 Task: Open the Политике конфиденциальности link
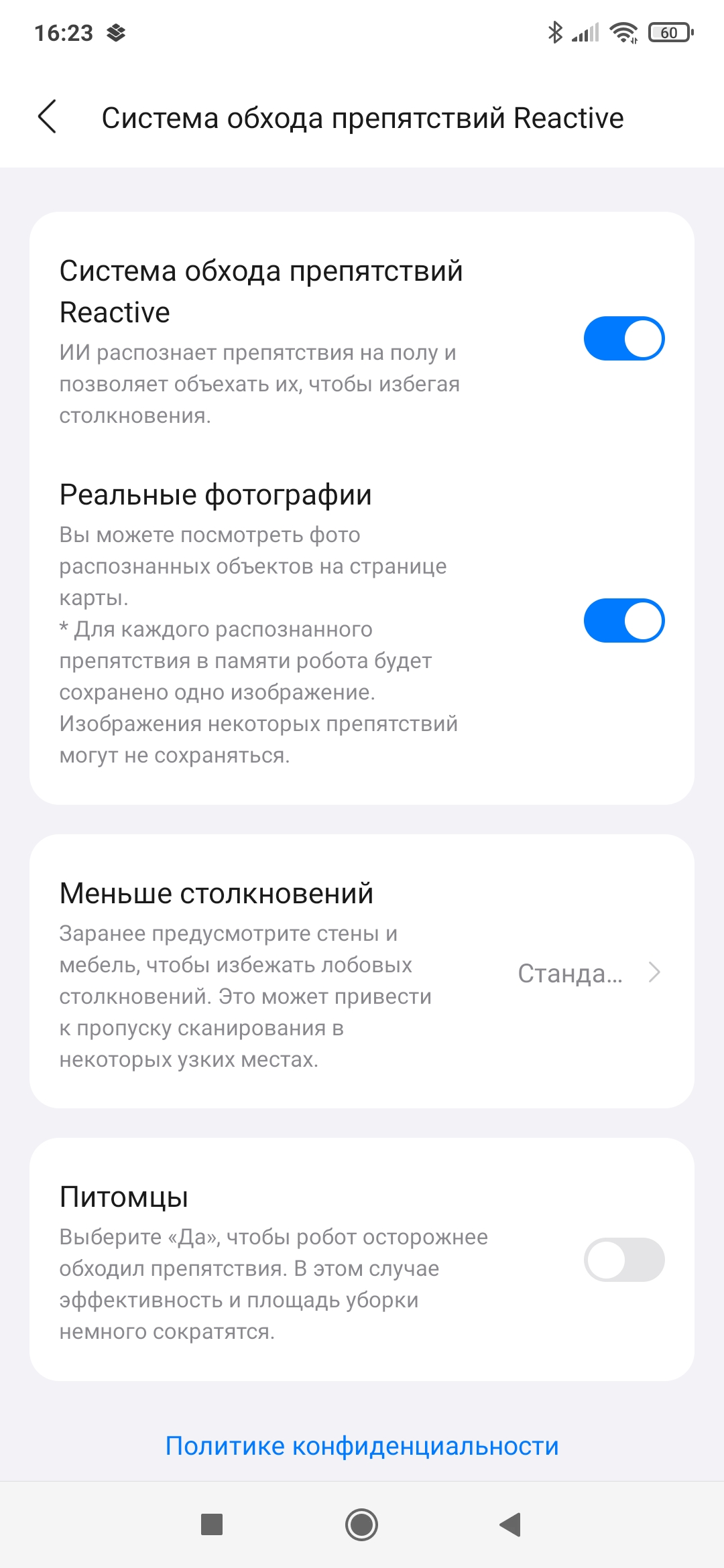362,1446
